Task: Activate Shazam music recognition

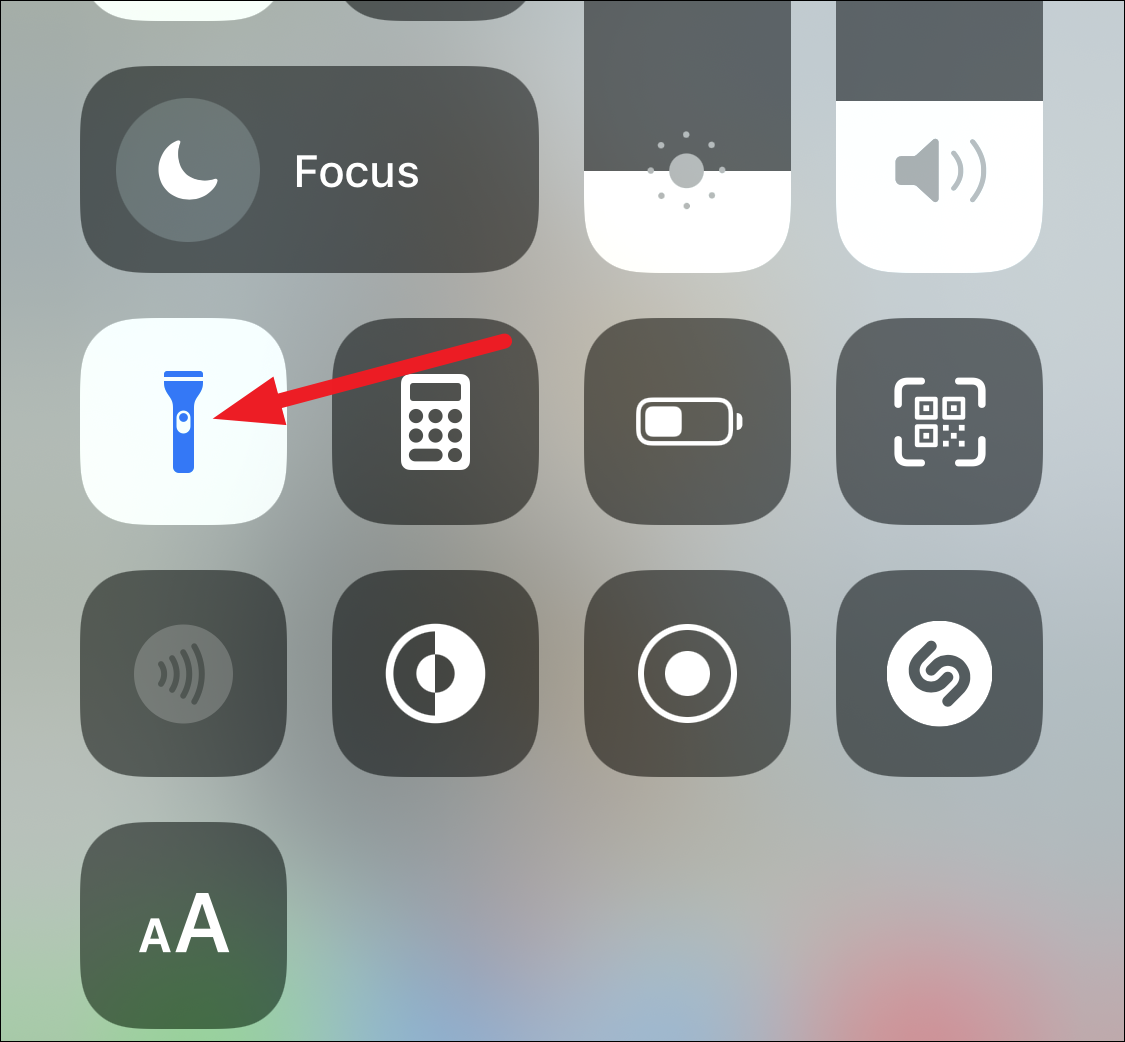Action: click(x=939, y=675)
